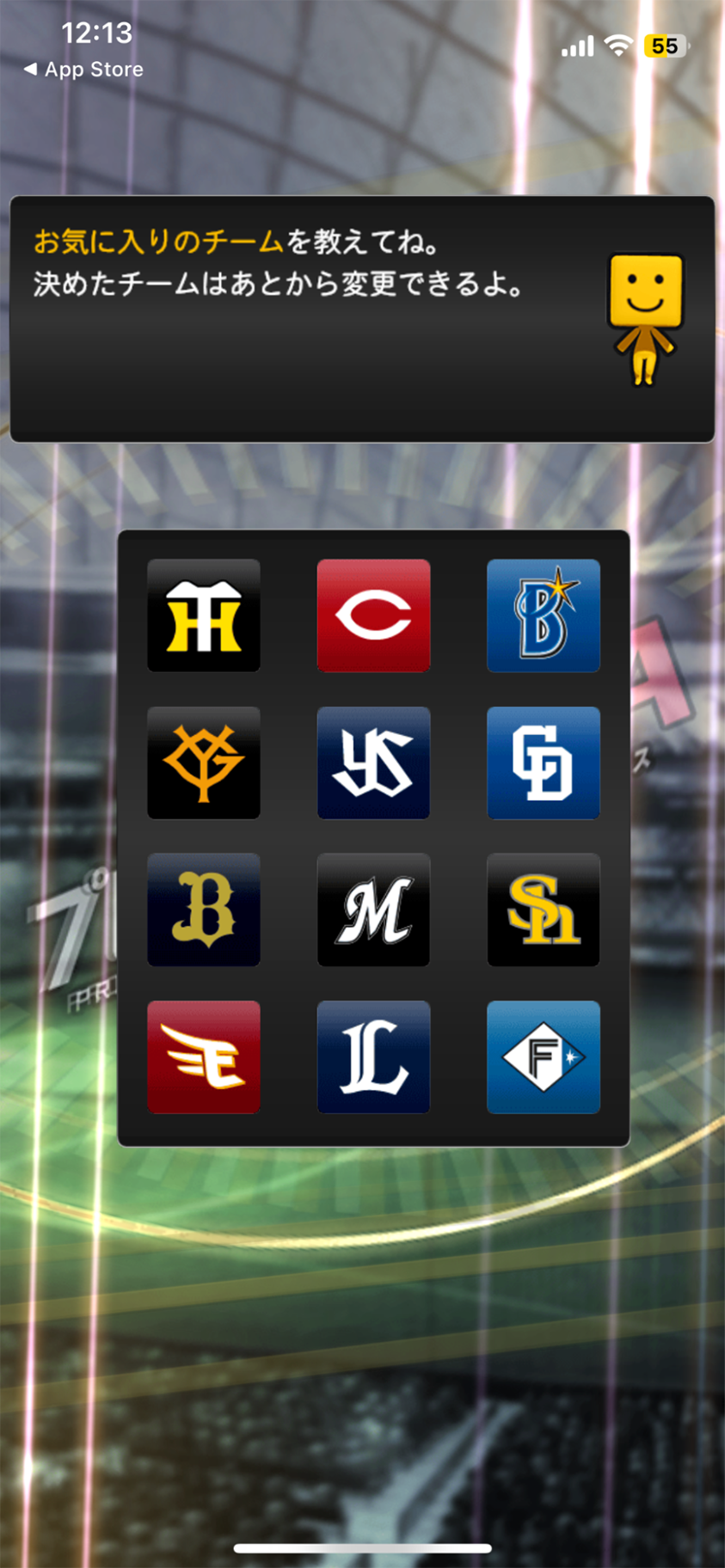
Task: Select the Yomiuri Giants orange YG logo
Action: coord(204,763)
